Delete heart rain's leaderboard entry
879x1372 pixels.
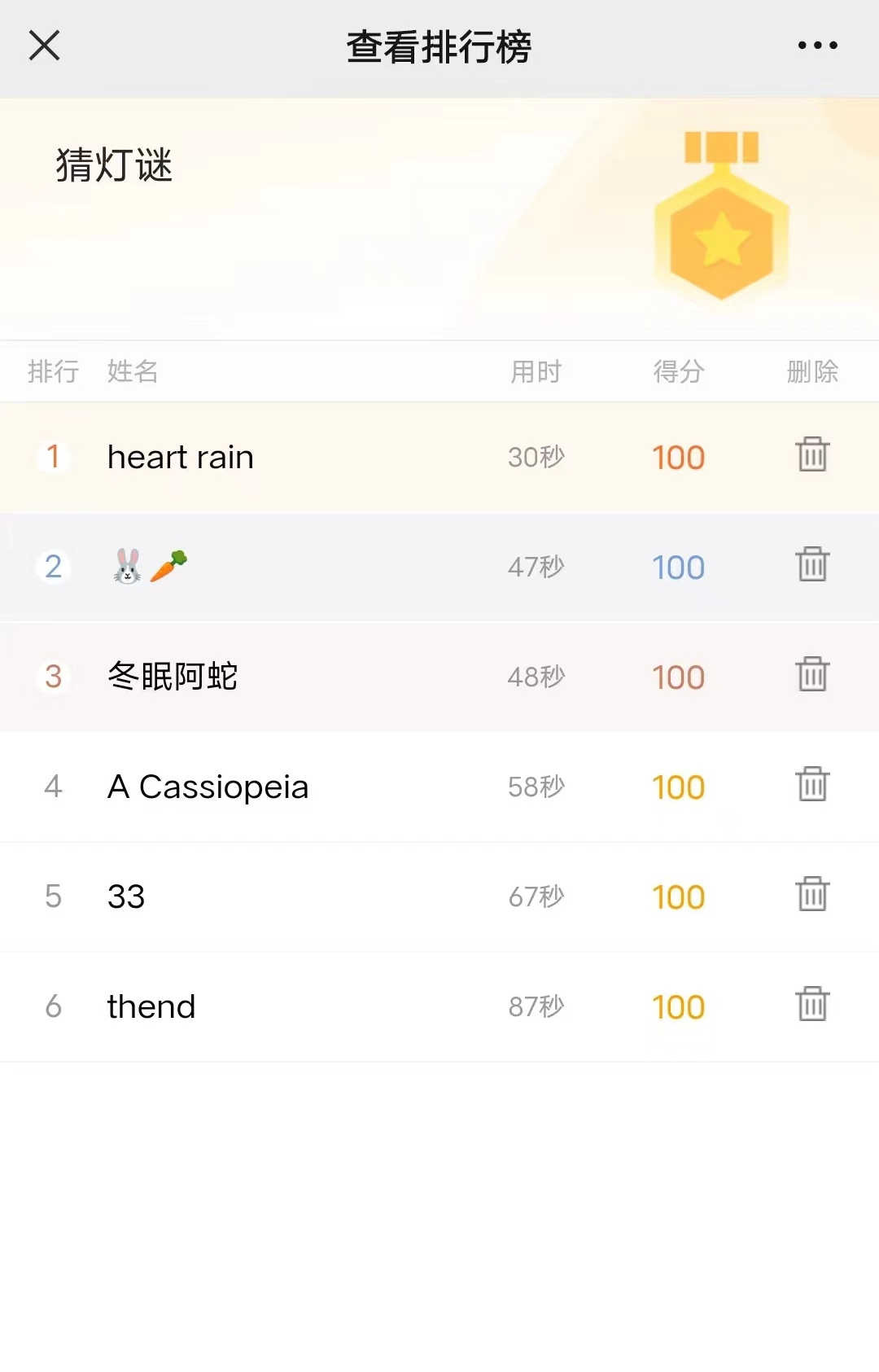[812, 455]
